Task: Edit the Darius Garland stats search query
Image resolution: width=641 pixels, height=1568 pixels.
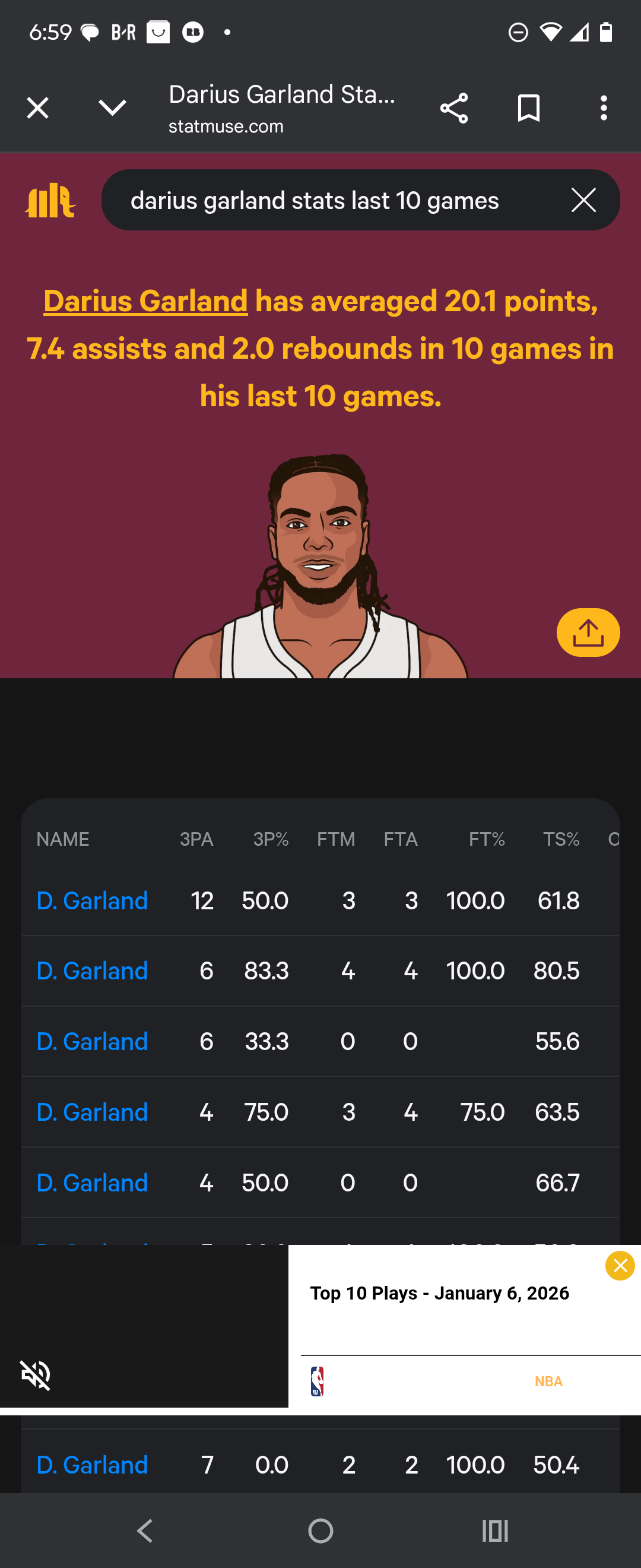Action: (x=328, y=200)
